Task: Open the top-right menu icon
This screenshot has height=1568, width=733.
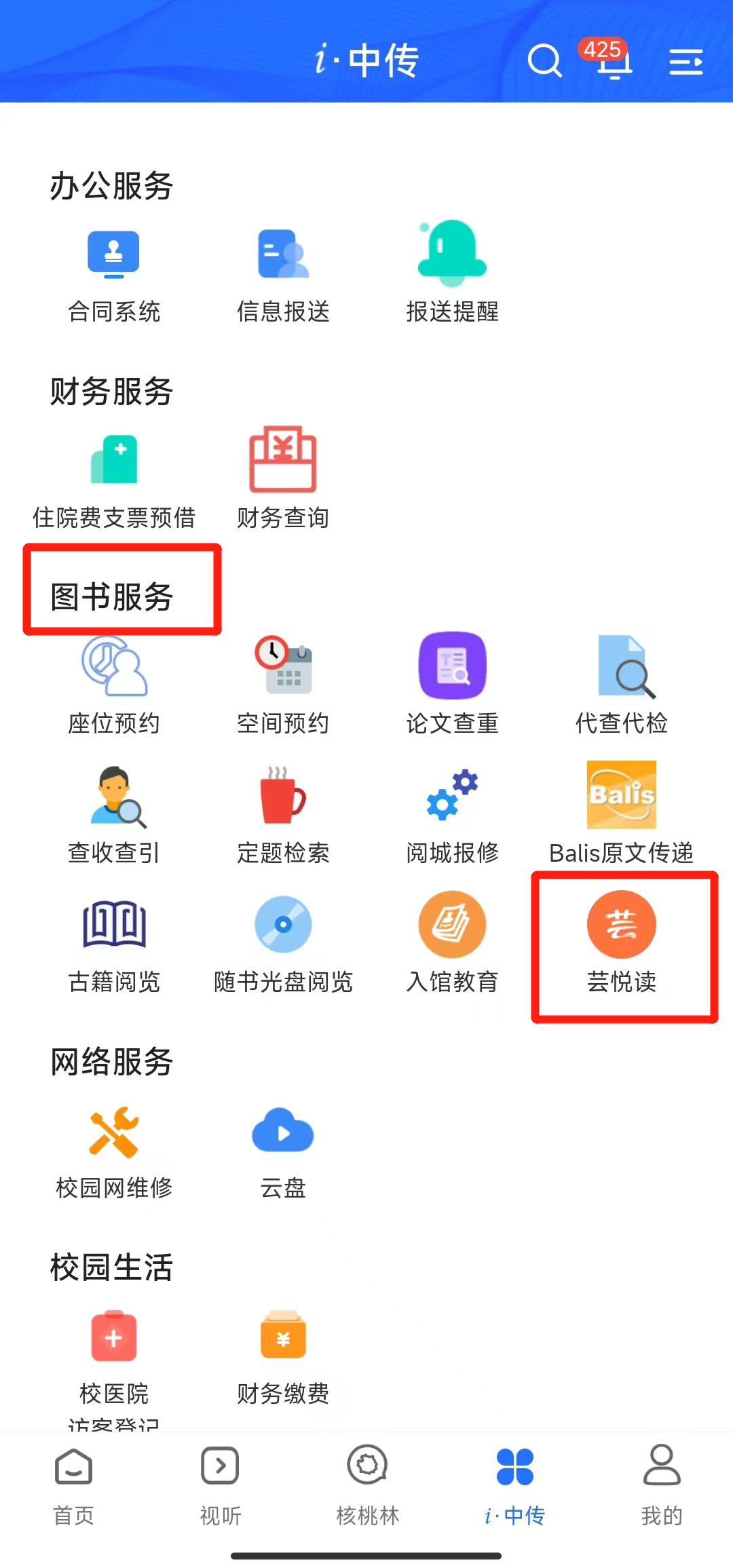Action: [685, 62]
